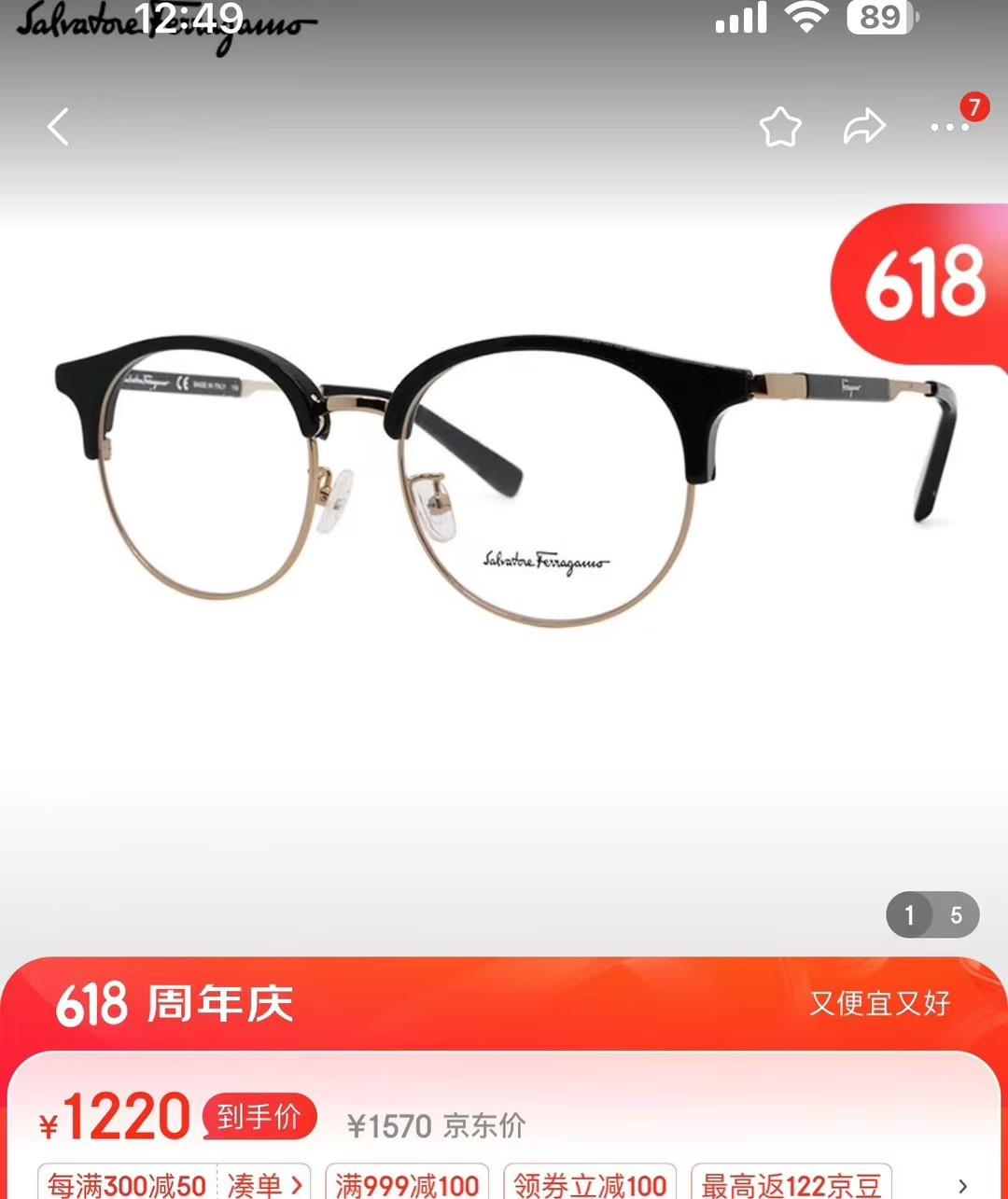Select the 满999减100 coupon chip
Image resolution: width=1008 pixels, height=1199 pixels.
[x=407, y=1185]
